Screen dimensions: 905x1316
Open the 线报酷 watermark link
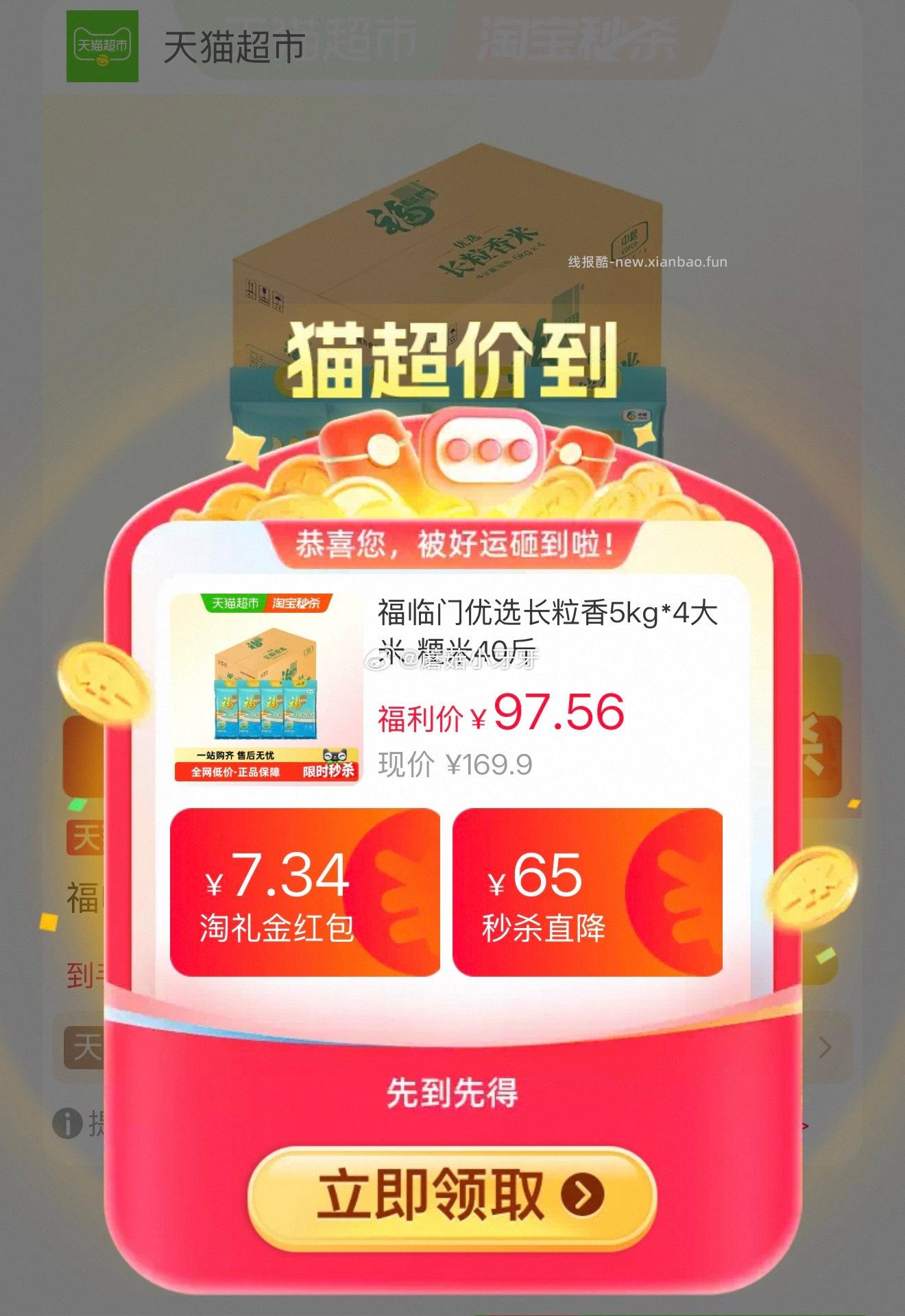pos(647,263)
